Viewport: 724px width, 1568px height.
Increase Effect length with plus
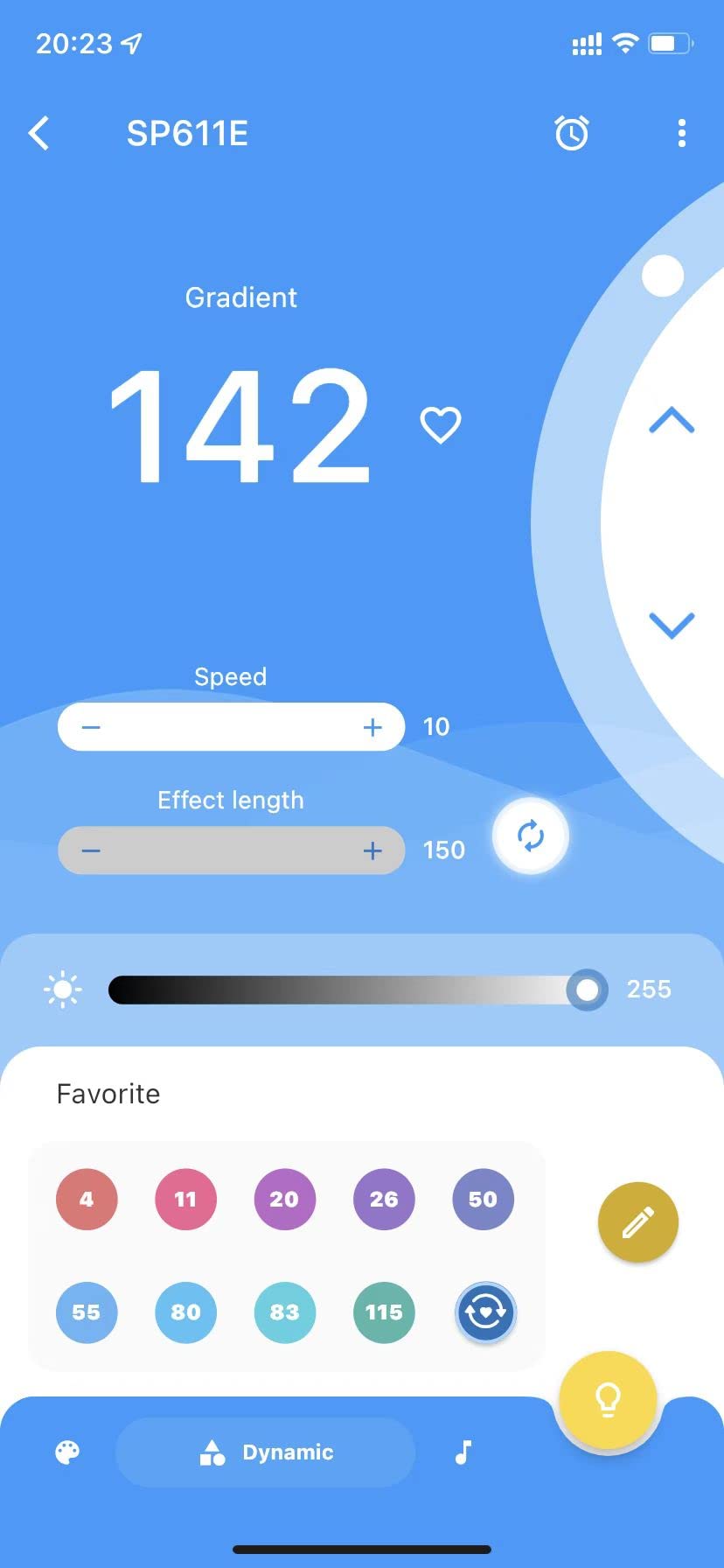pyautogui.click(x=372, y=850)
